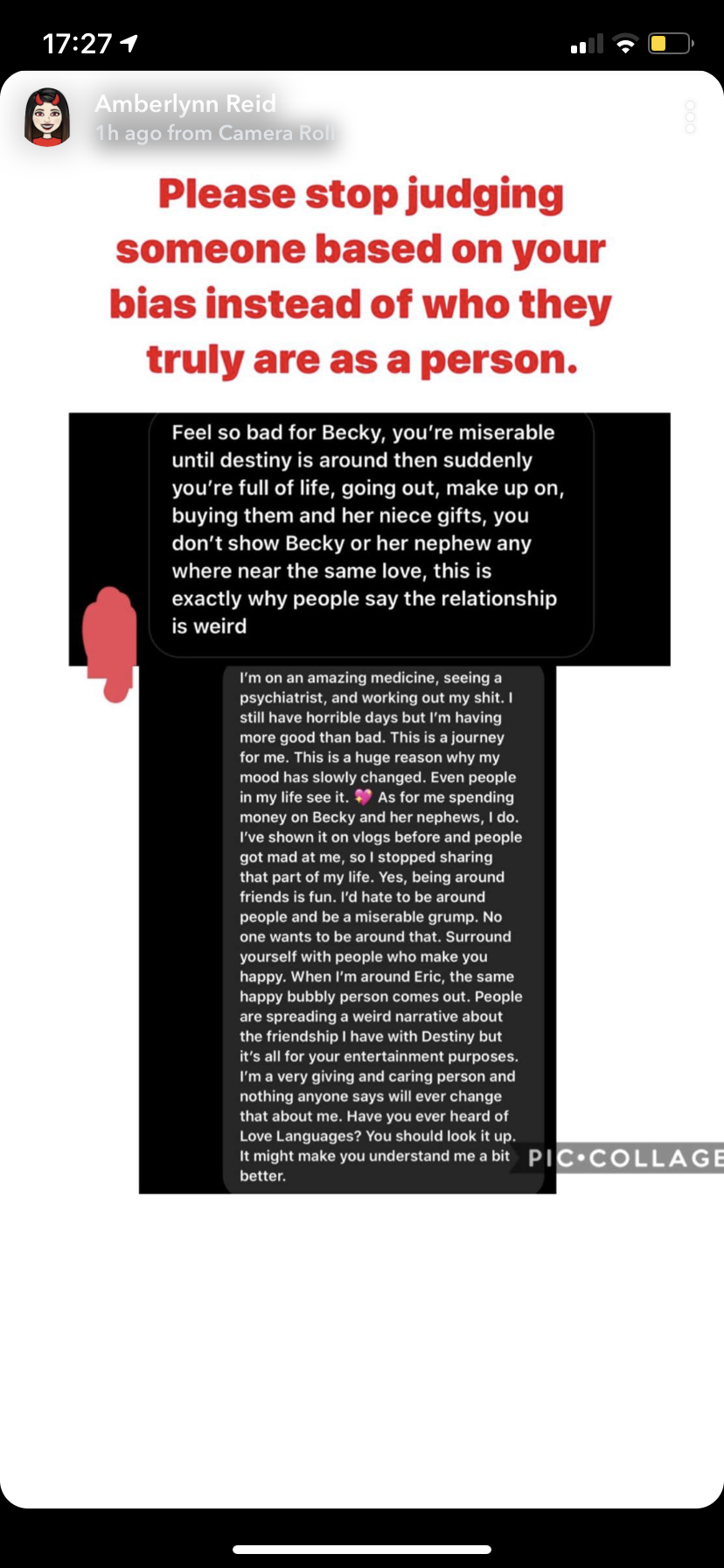Tap the Amberlynn Reid name header
The height and width of the screenshot is (1568, 724).
point(185,103)
